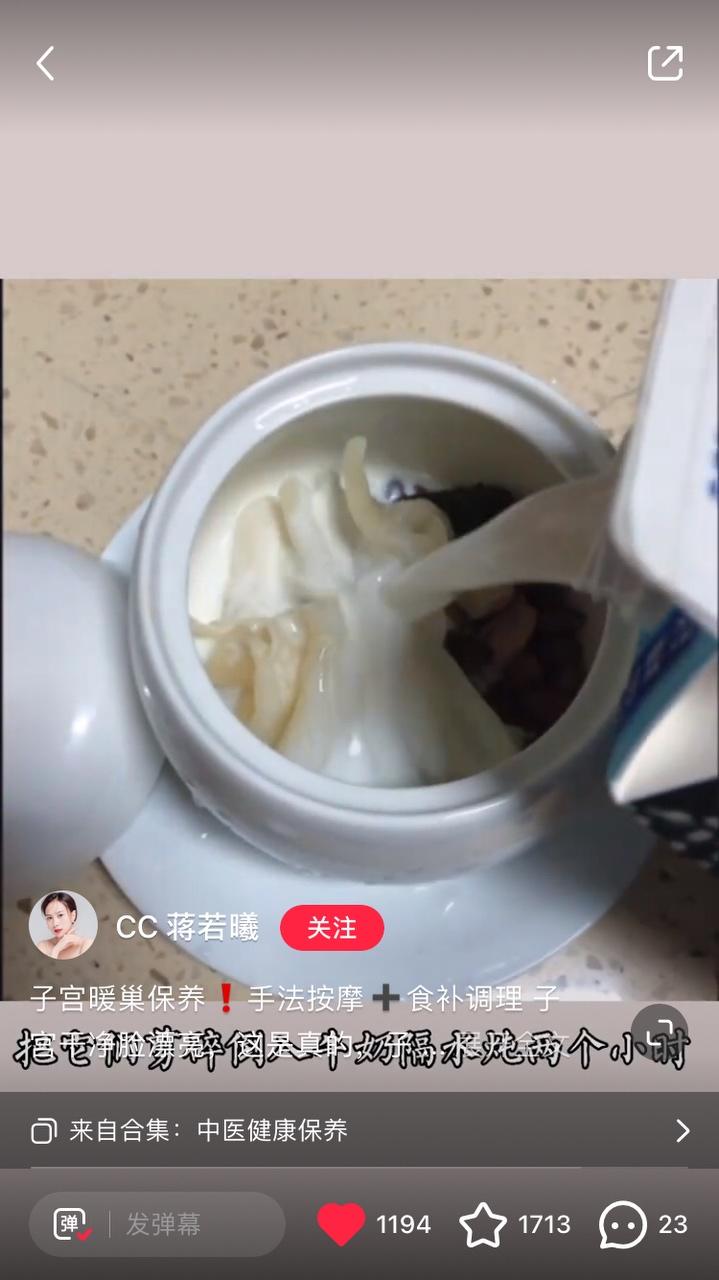Save video to favorites with star
Screen dimensions: 719x1280
click(x=483, y=1224)
